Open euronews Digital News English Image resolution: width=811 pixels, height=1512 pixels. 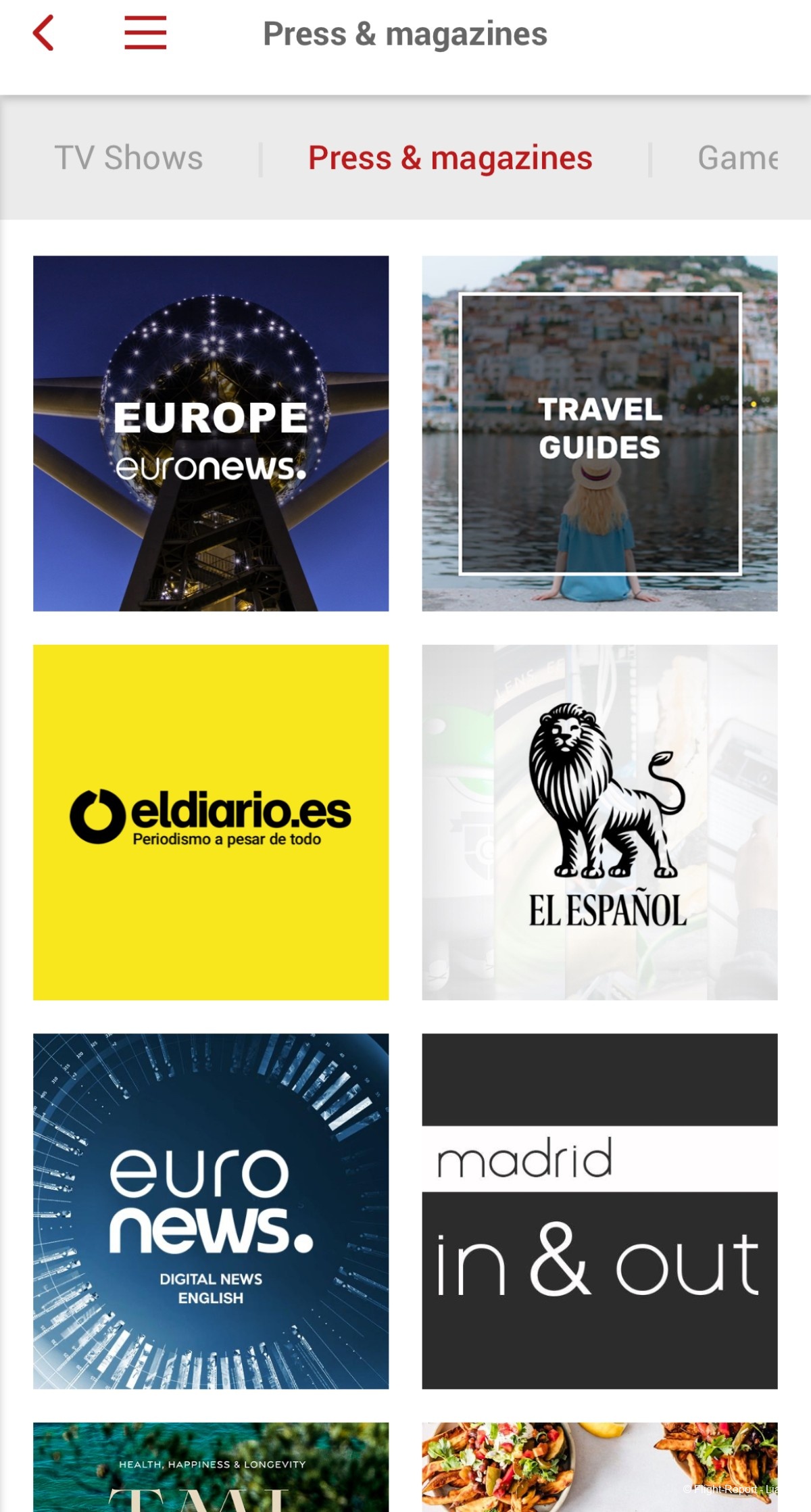click(x=211, y=1211)
